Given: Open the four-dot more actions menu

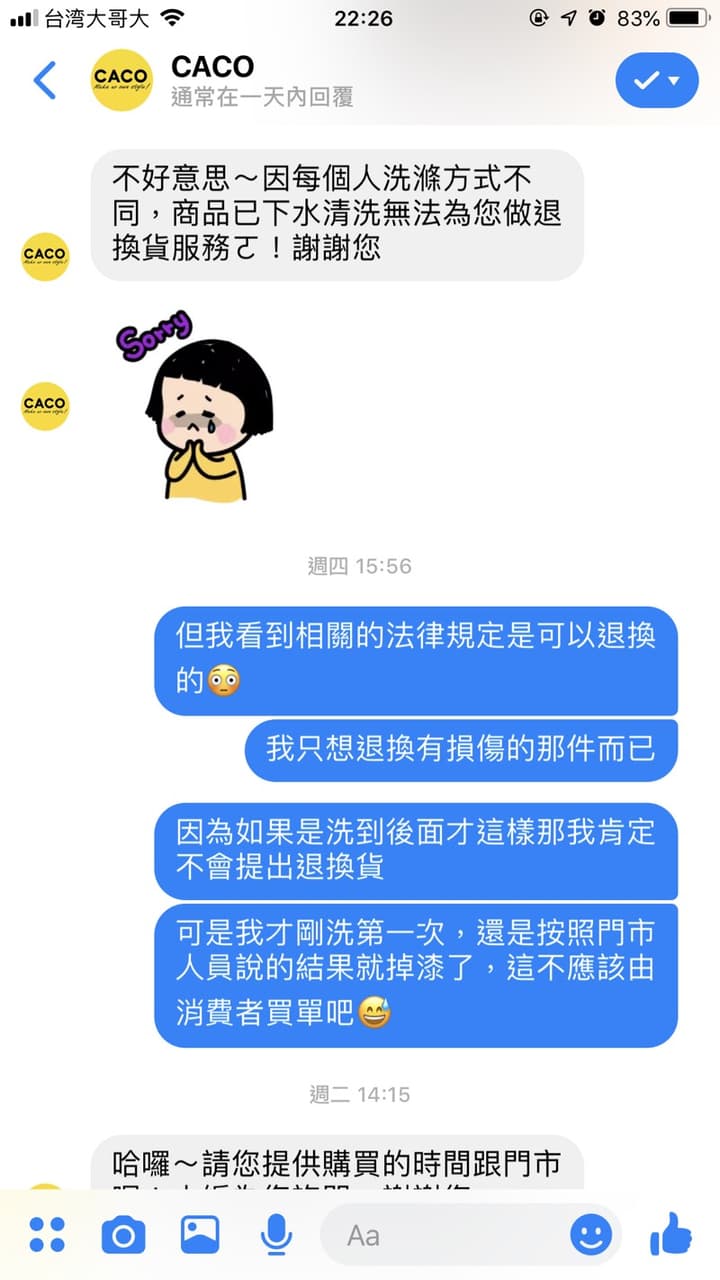Looking at the screenshot, I should (47, 1235).
